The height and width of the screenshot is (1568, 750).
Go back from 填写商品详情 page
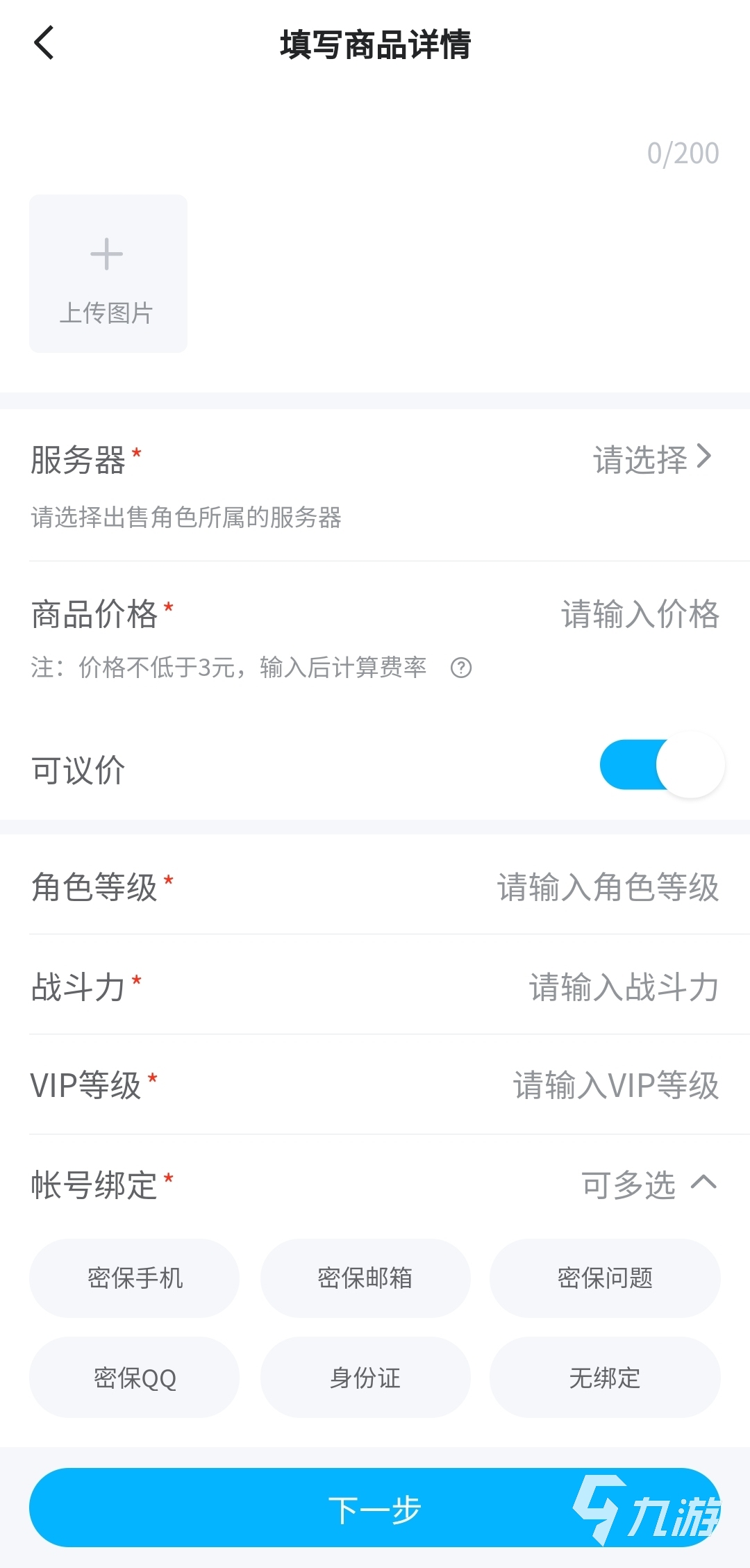[44, 43]
